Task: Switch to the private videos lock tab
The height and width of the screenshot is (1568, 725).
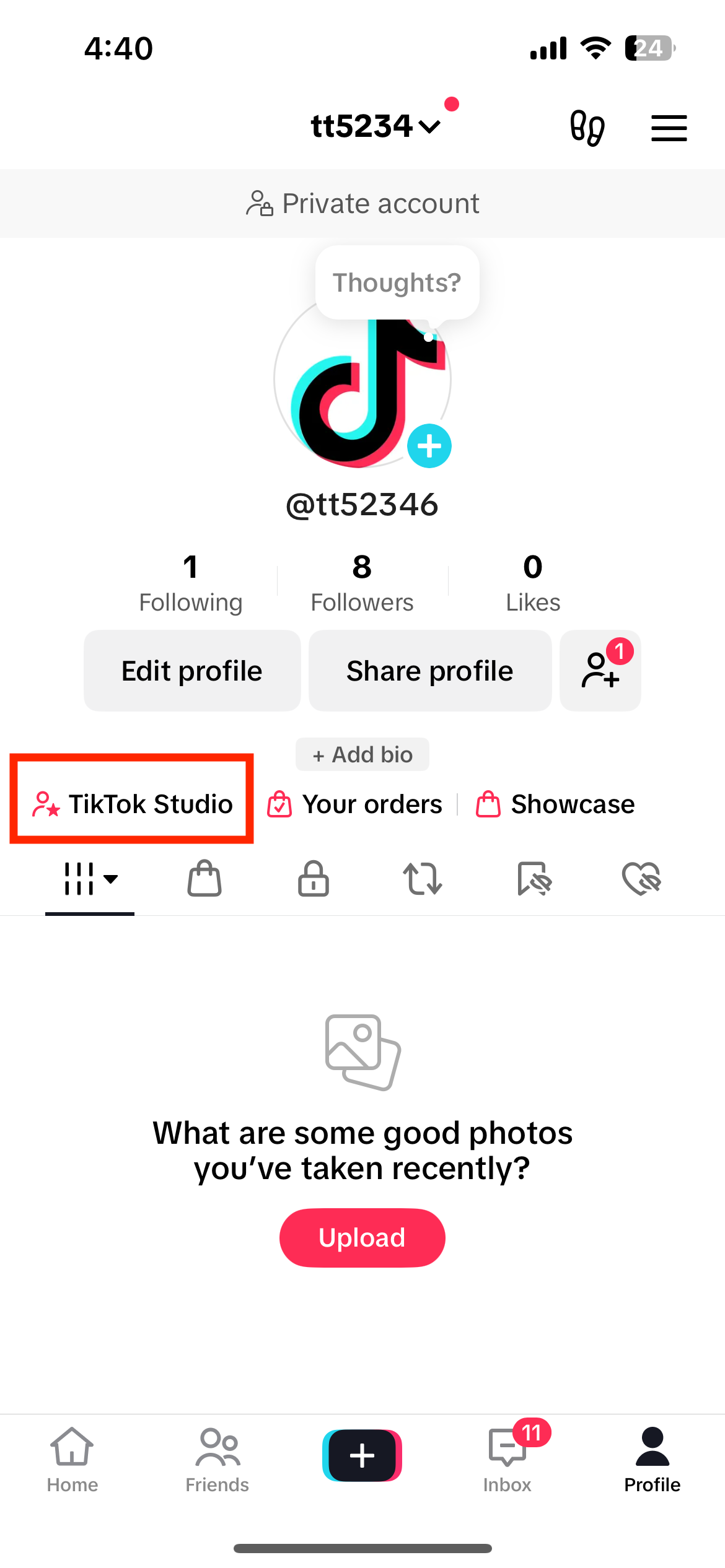Action: pyautogui.click(x=314, y=879)
